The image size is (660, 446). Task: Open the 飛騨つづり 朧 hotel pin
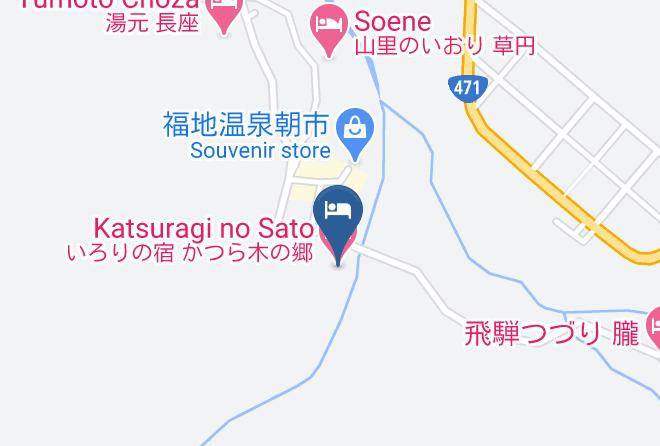(x=654, y=326)
